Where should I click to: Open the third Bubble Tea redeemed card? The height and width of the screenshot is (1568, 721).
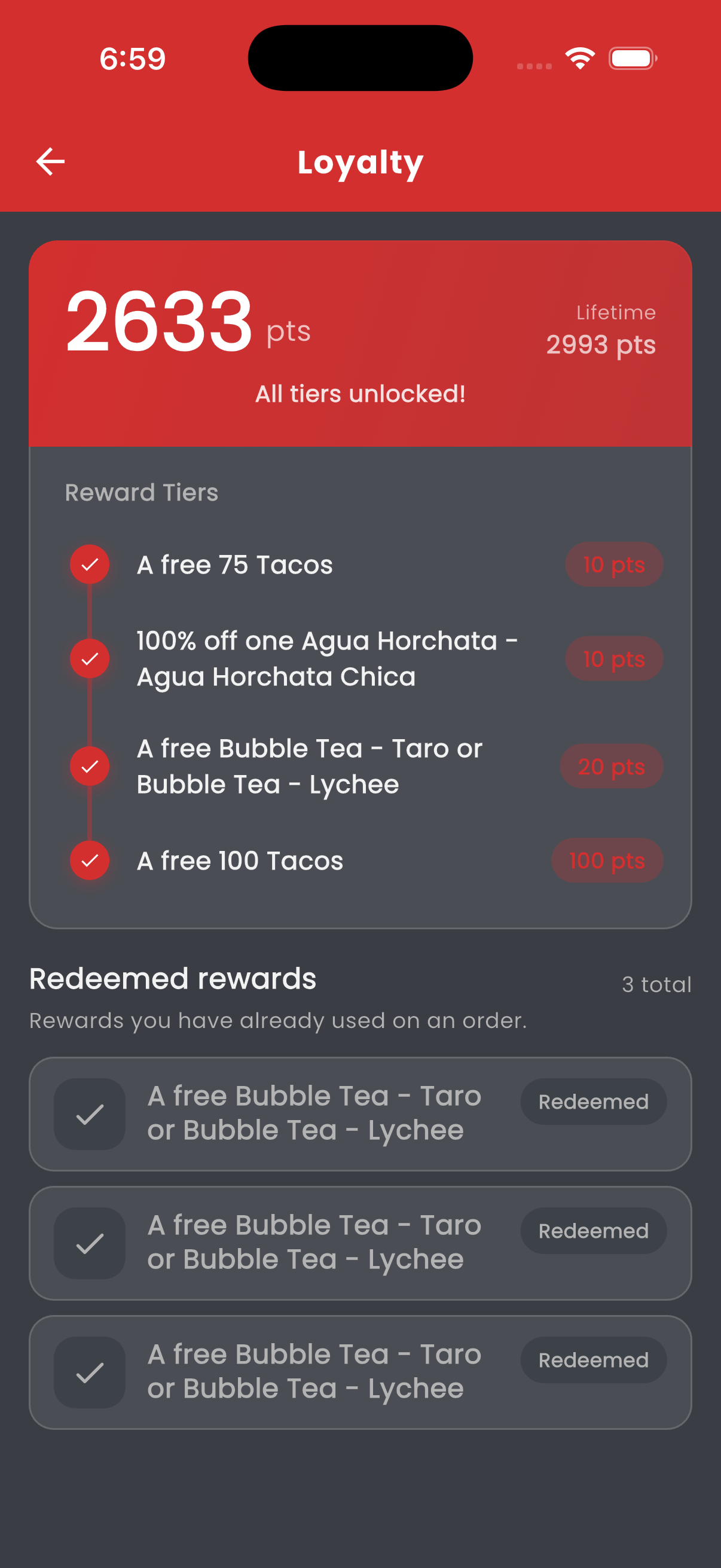360,1373
